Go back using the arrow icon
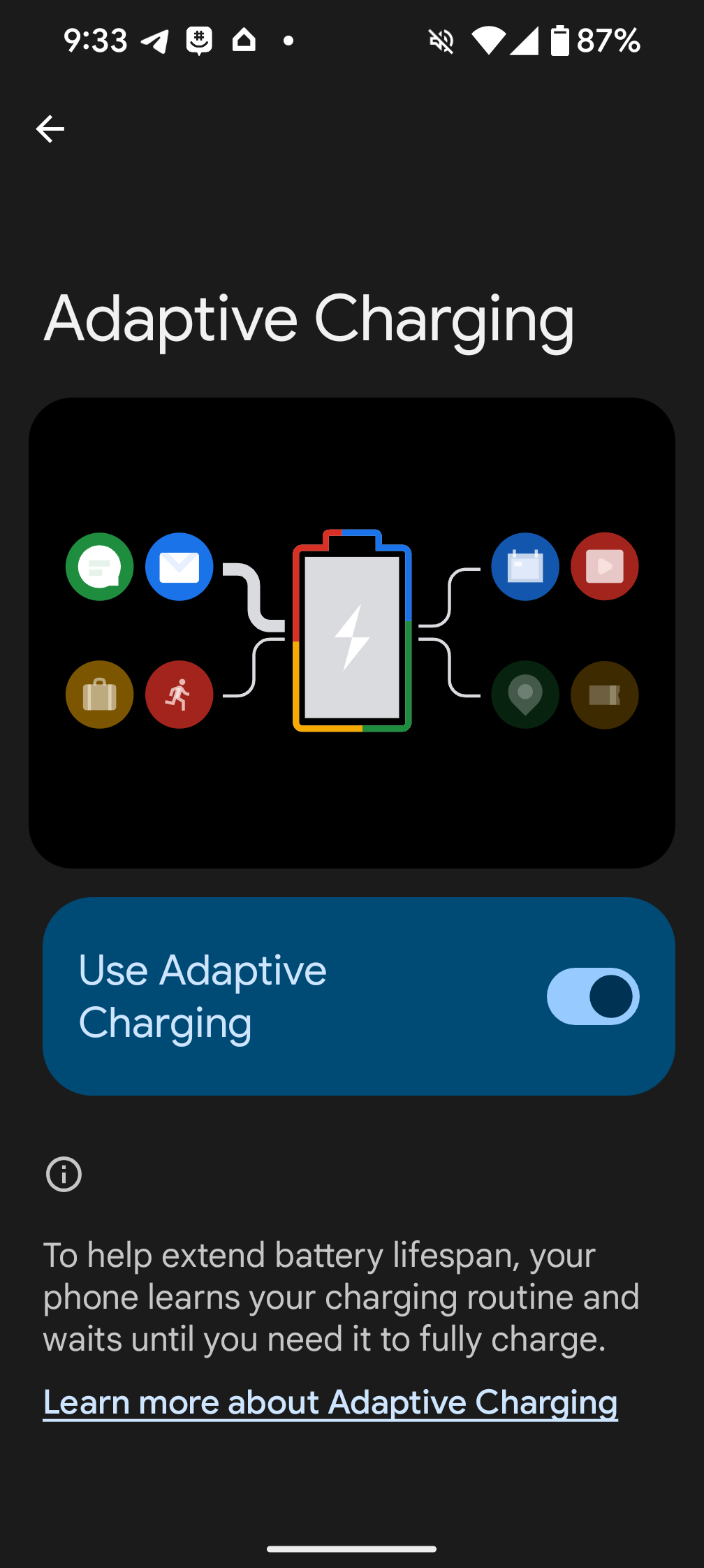704x1568 pixels. pyautogui.click(x=50, y=129)
